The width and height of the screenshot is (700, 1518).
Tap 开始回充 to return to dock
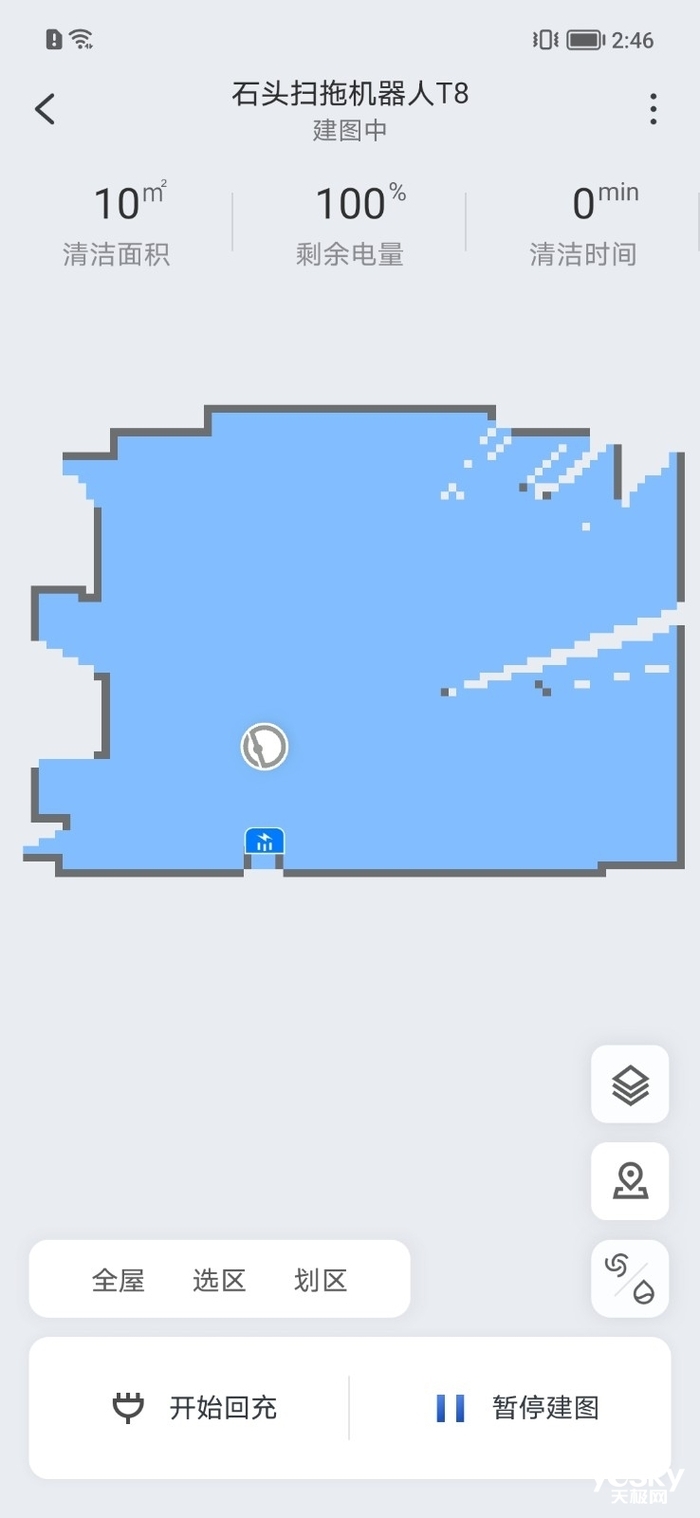pos(193,1408)
